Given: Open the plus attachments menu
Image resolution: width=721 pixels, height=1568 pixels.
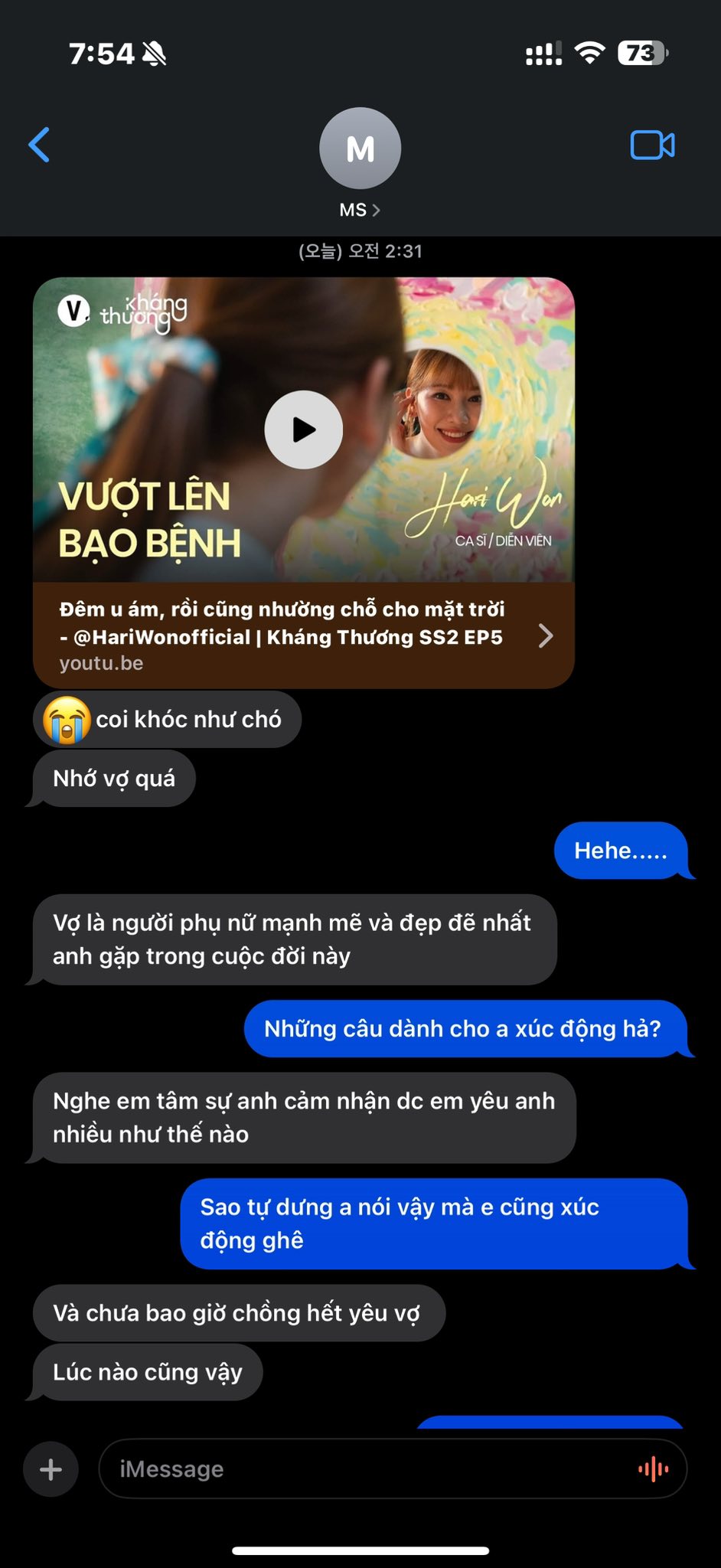Looking at the screenshot, I should pos(51,1469).
